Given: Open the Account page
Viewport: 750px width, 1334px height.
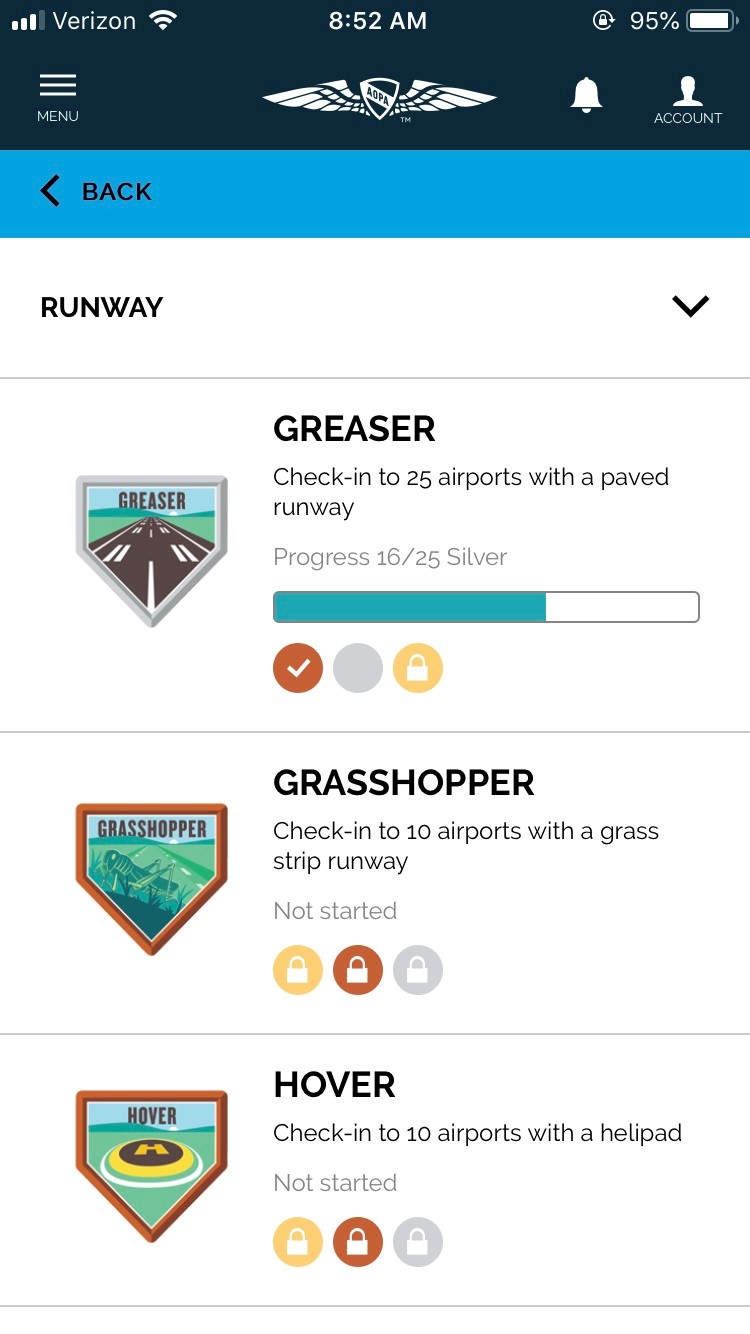Looking at the screenshot, I should tap(687, 100).
